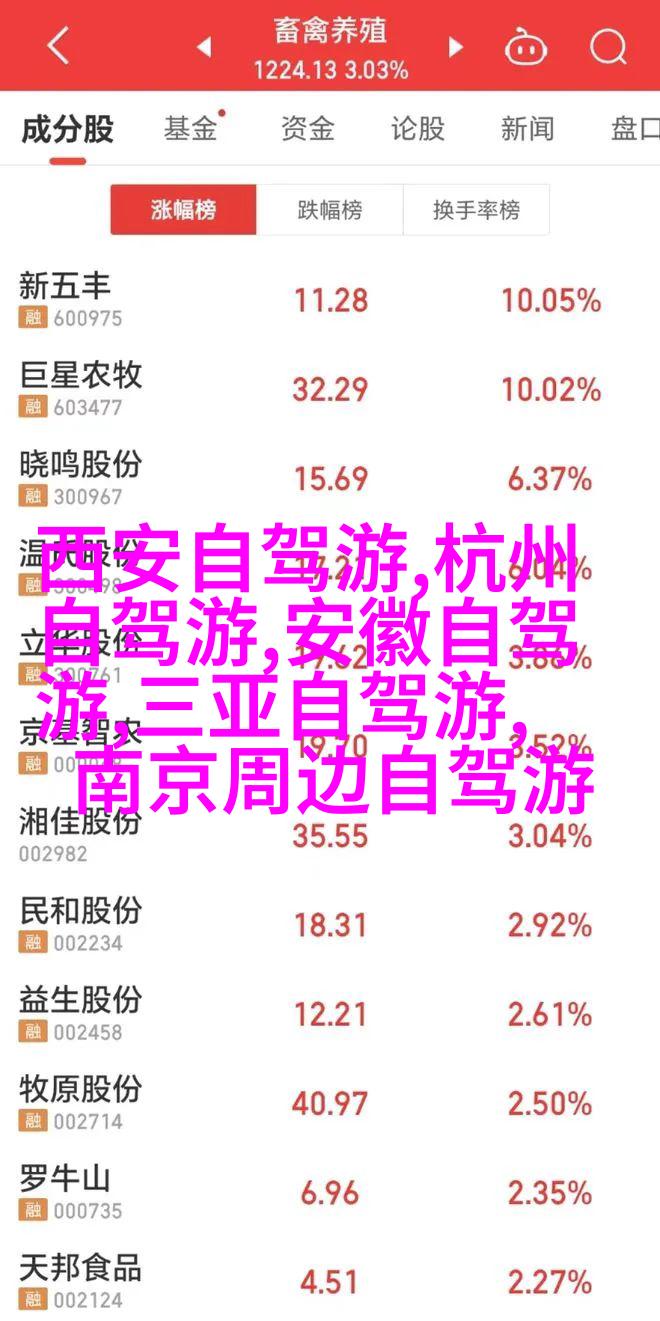This screenshot has width=660, height=1321.
Task: Open stock 天邦食品 002124
Action: coord(330,1279)
